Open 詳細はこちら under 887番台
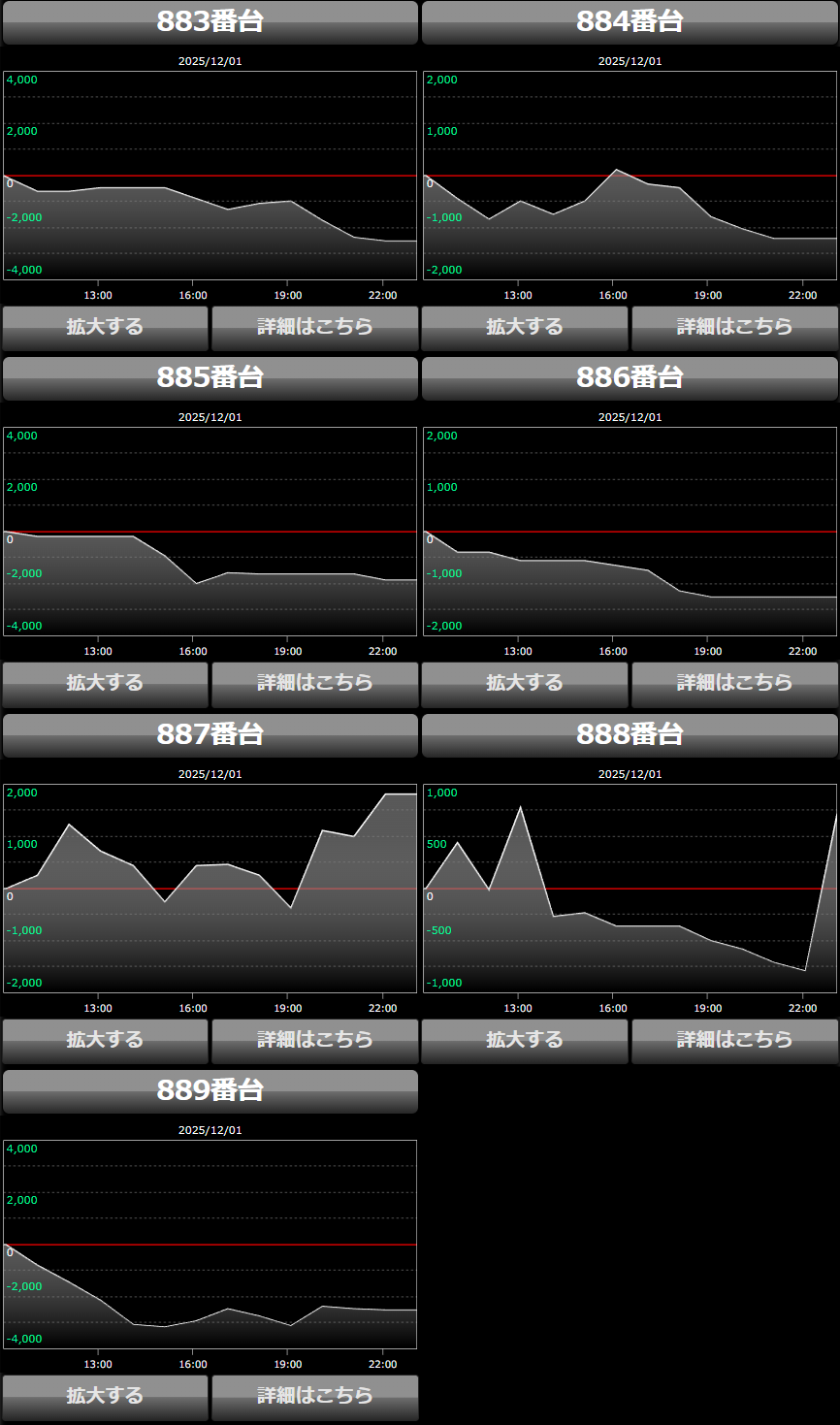The width and height of the screenshot is (840, 1425). click(314, 1040)
